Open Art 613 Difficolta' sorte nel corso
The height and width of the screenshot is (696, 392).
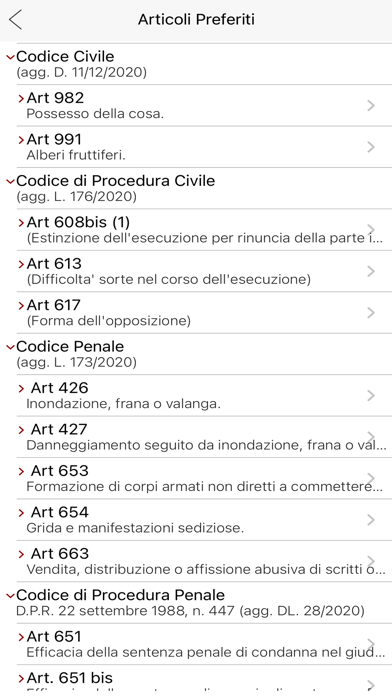(204, 271)
